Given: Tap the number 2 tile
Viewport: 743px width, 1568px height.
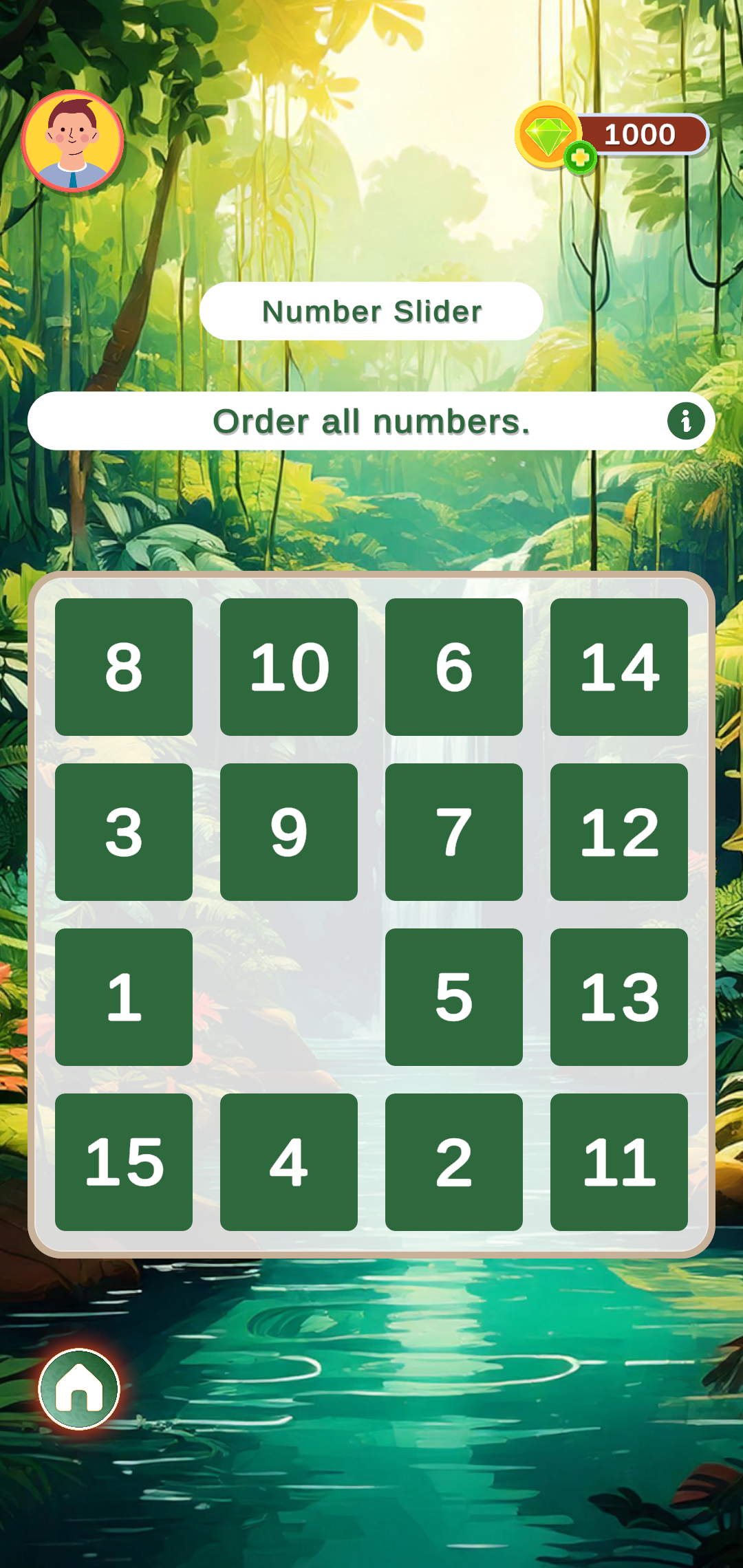Looking at the screenshot, I should pyautogui.click(x=454, y=1162).
